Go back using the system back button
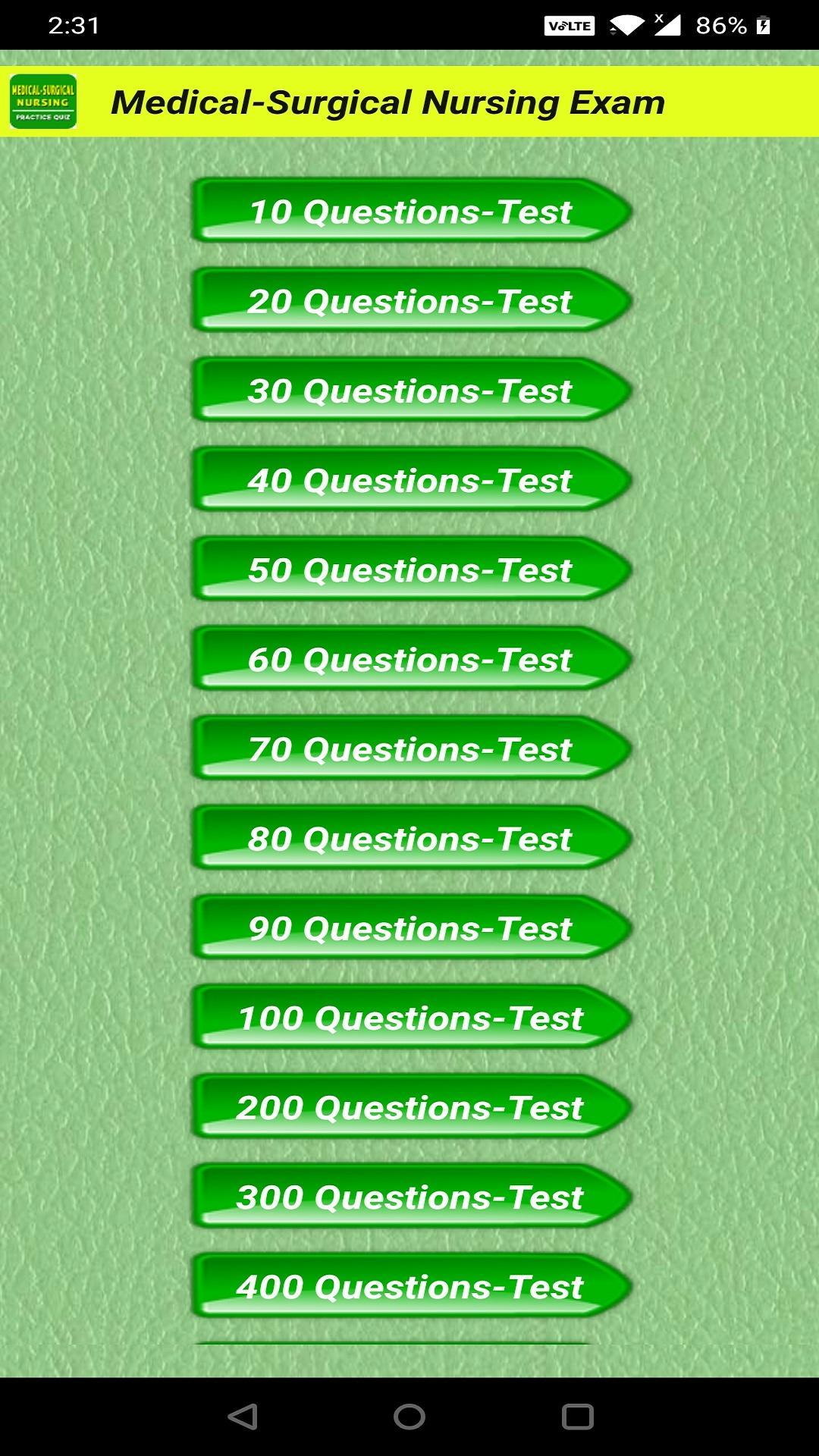 (243, 1417)
